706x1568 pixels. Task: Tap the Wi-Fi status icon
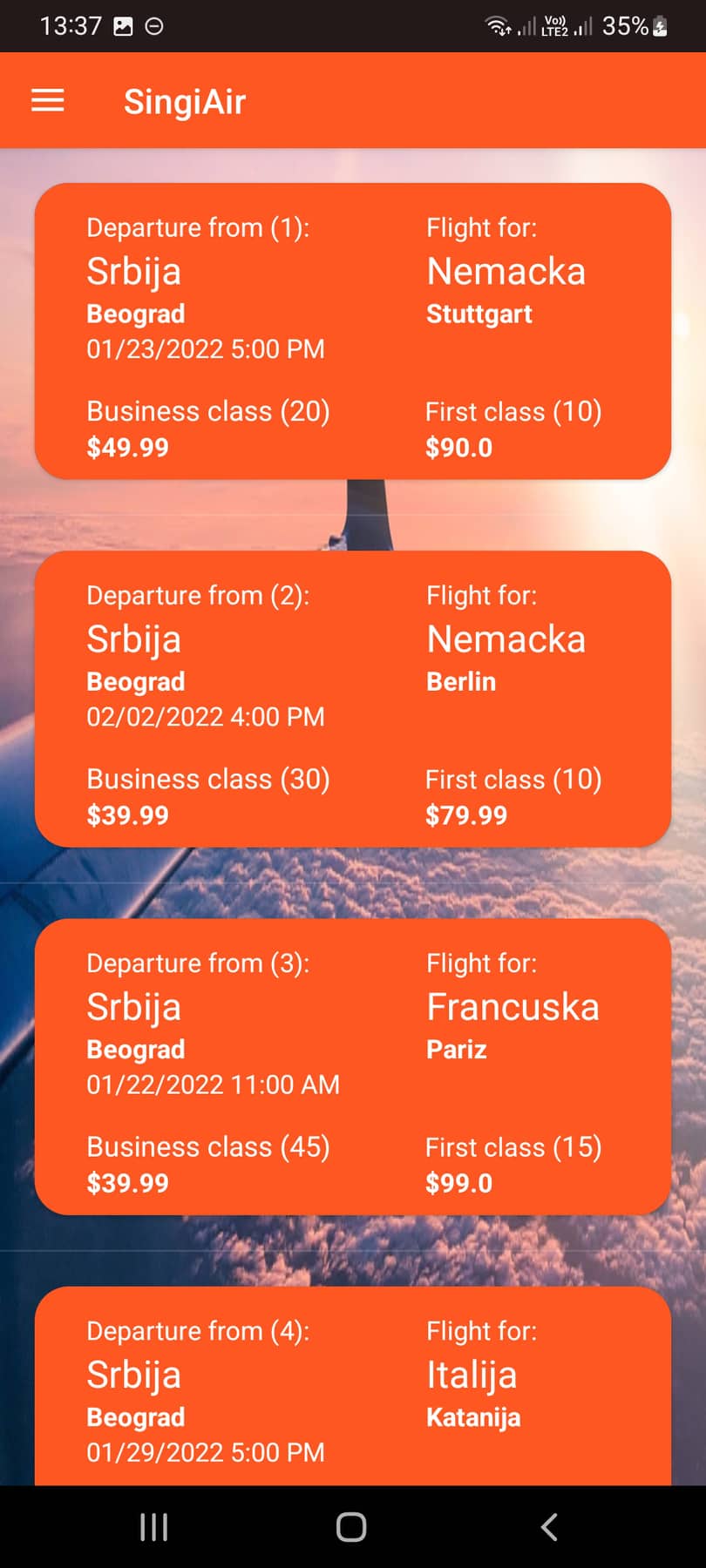pos(499,26)
